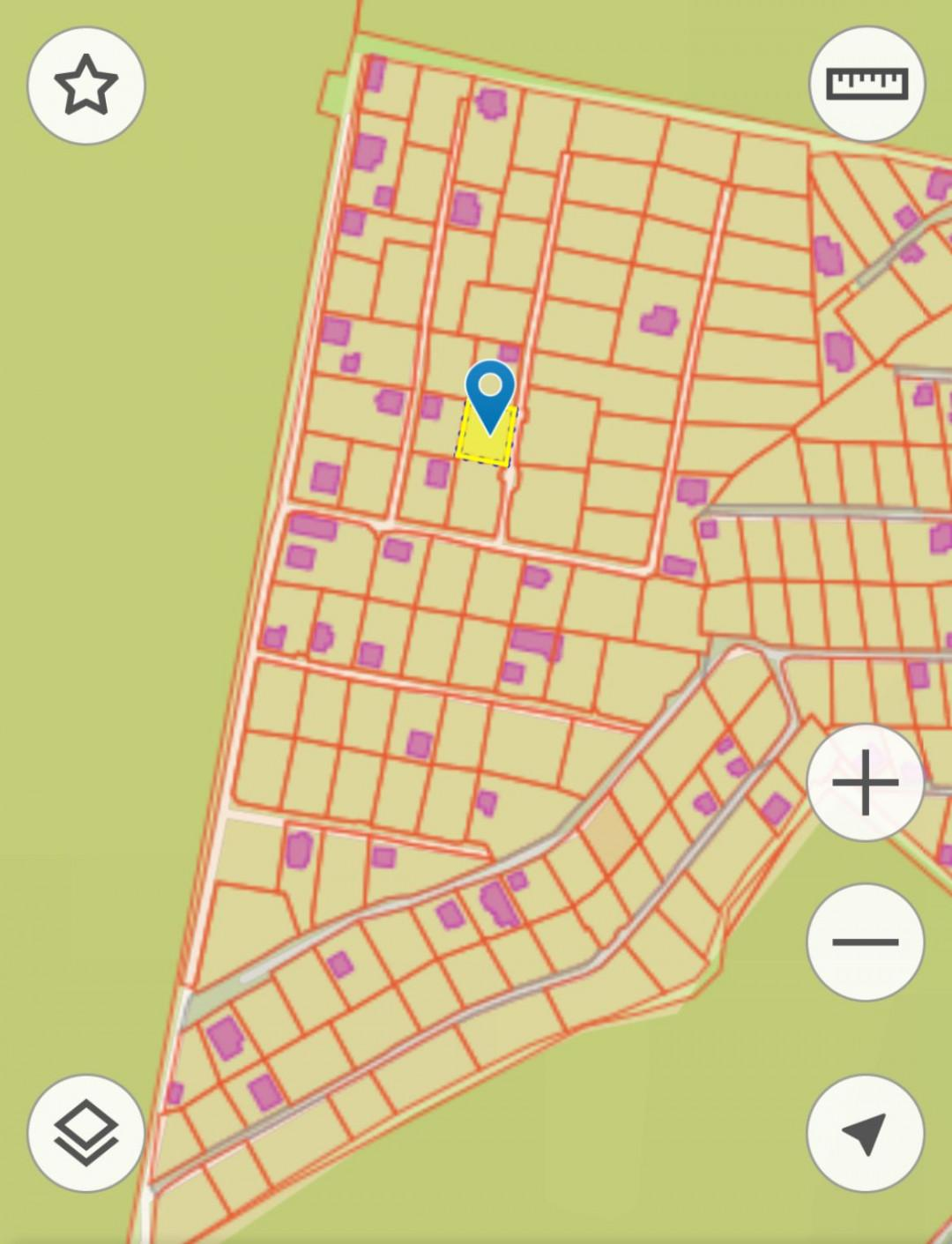Zoom out of the map

click(x=865, y=942)
